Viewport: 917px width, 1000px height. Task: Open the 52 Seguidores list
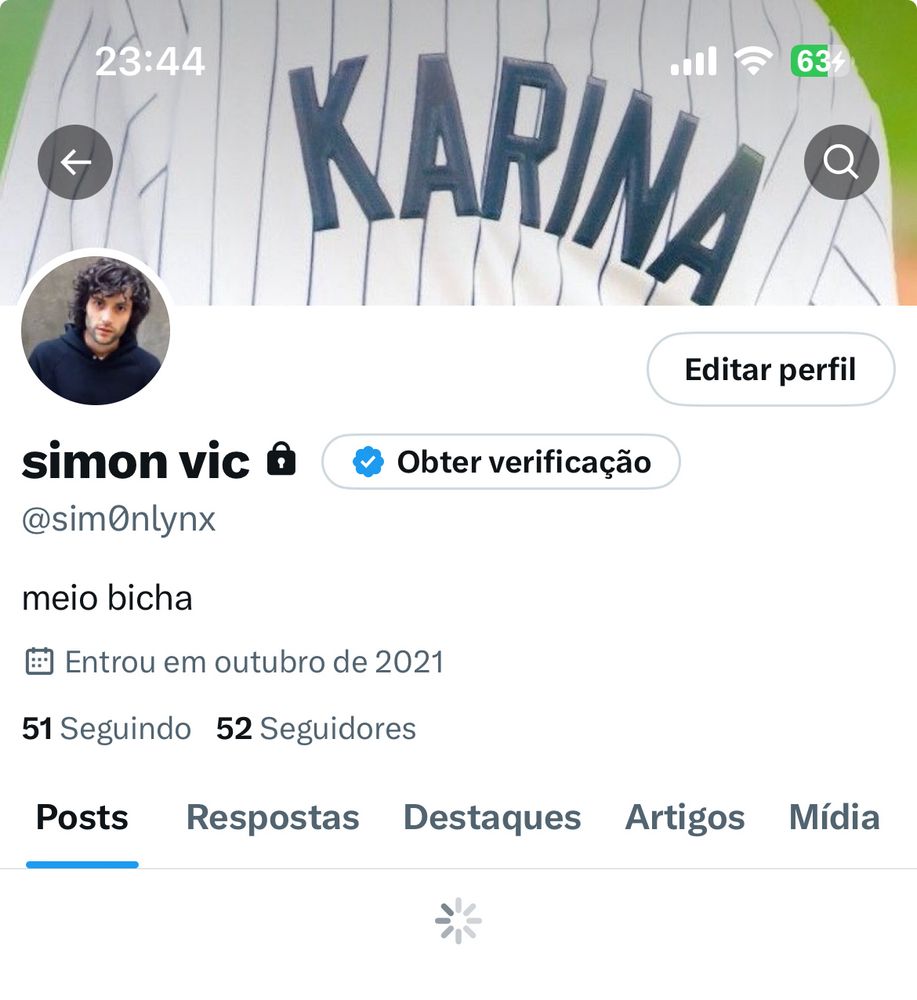click(316, 728)
